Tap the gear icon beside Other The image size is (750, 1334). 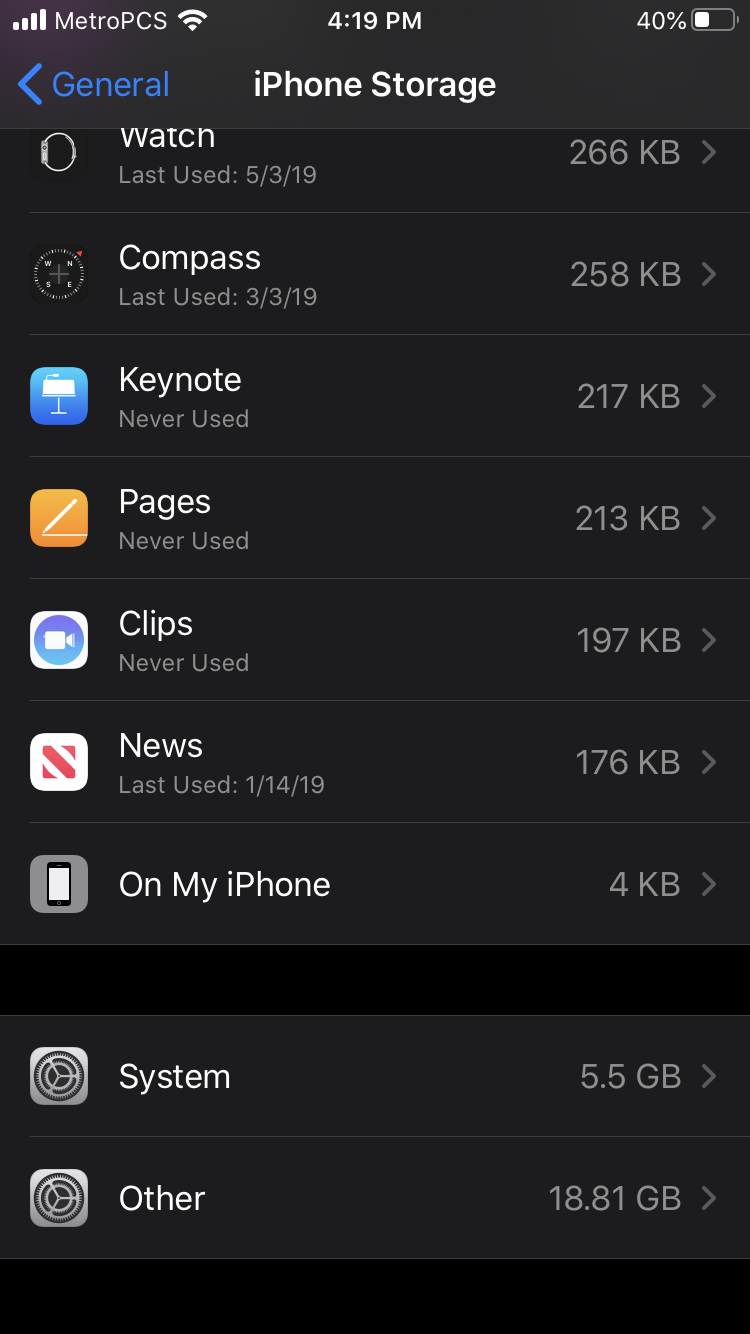pos(58,1198)
